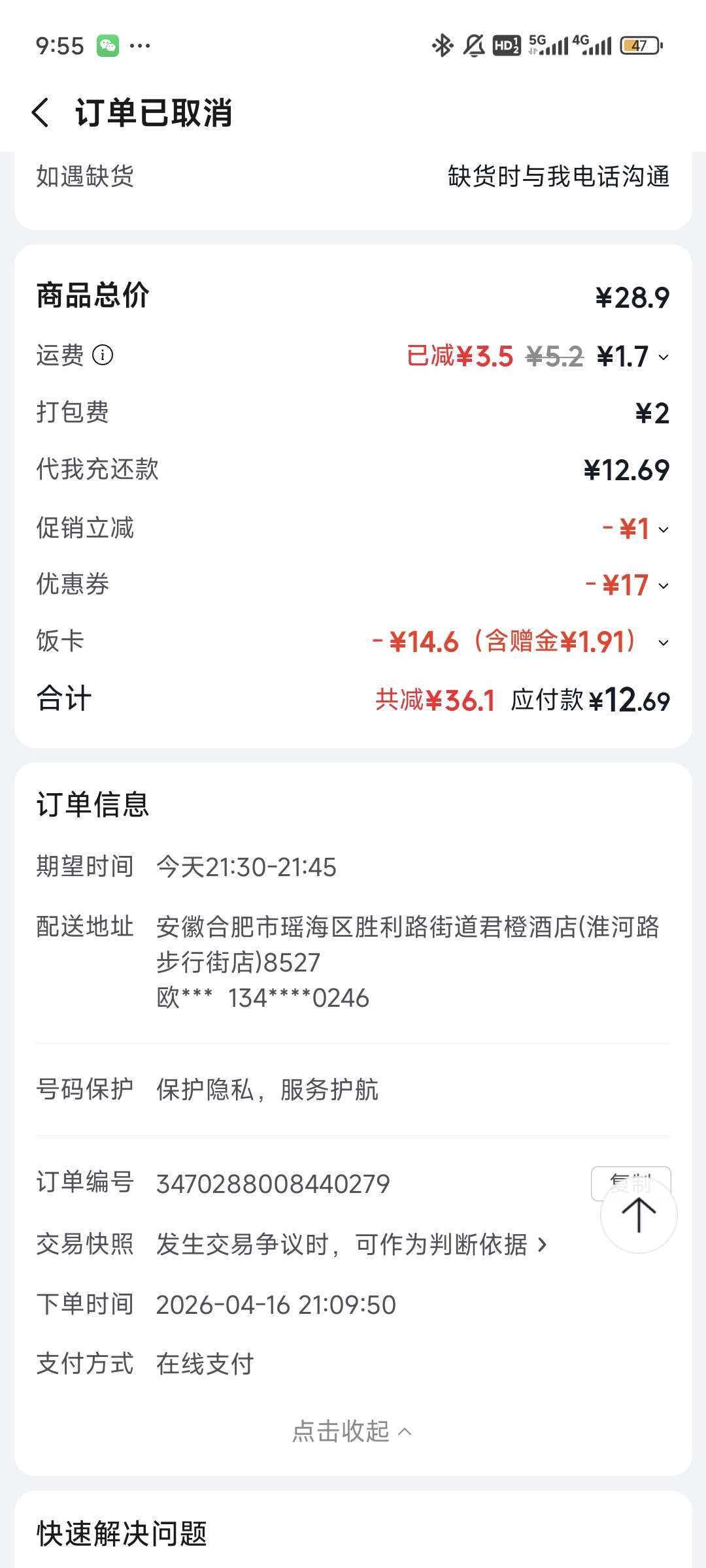
Task: Expand the 运费 ¥1.7 breakdown
Action: coord(663,357)
